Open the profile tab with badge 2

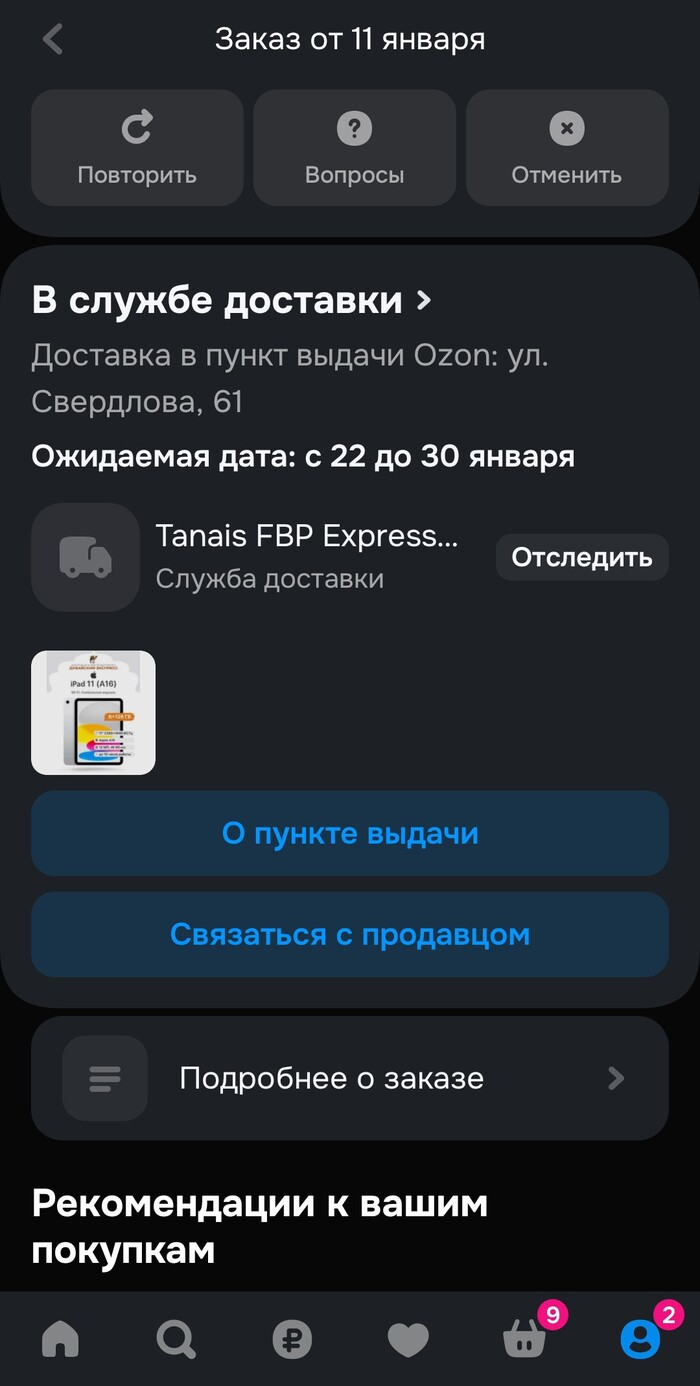640,1338
